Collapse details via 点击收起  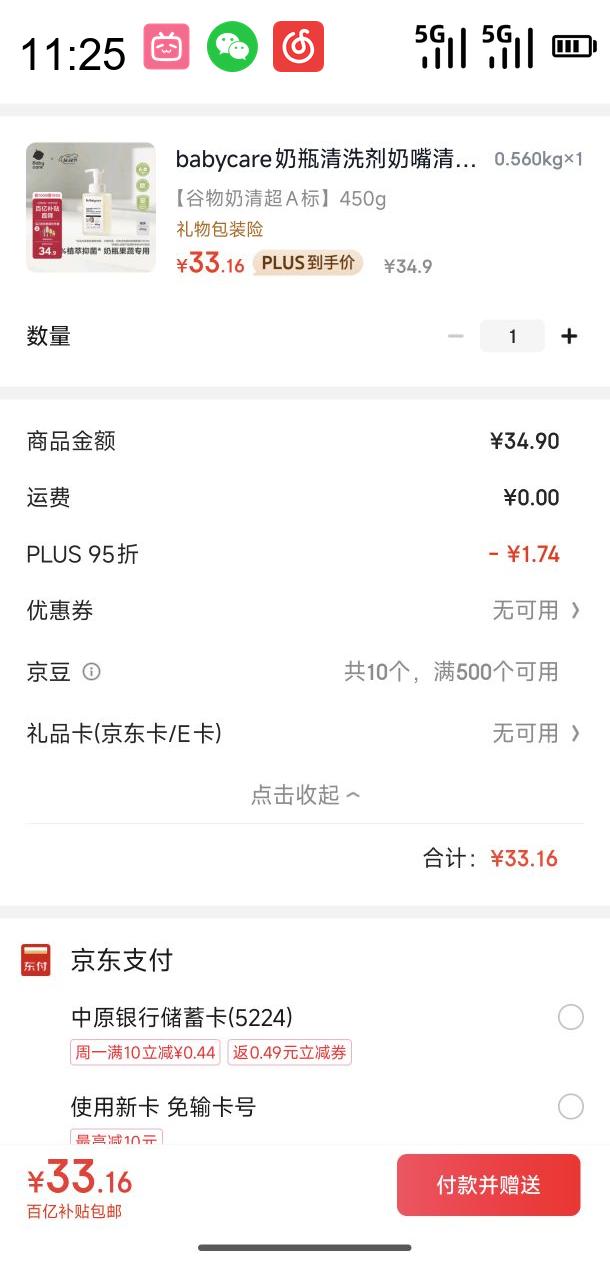pyautogui.click(x=305, y=795)
